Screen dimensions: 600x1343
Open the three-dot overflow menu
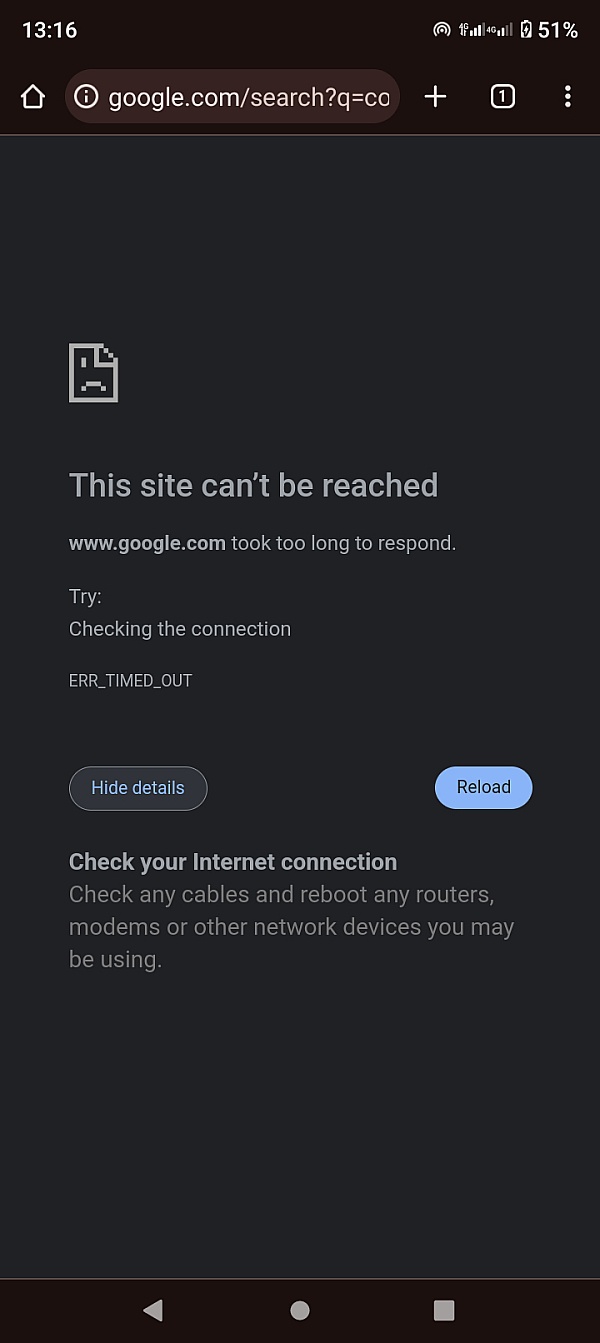[x=567, y=96]
